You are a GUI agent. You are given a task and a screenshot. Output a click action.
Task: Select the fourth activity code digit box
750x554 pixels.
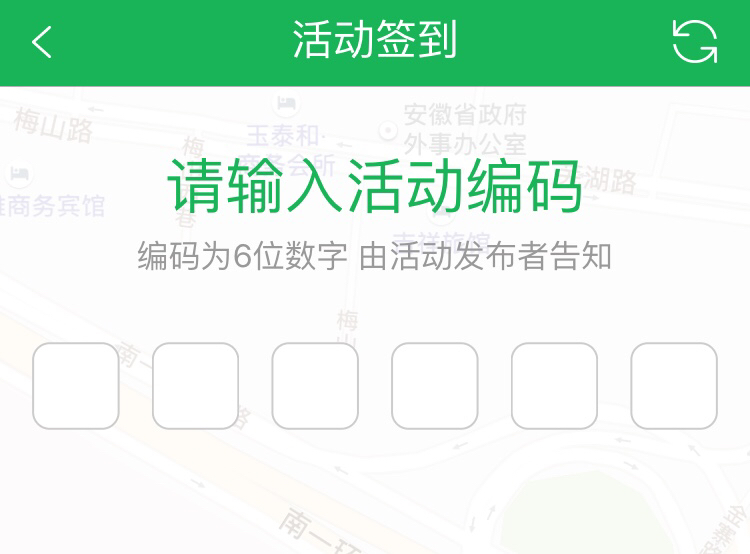[x=434, y=386]
